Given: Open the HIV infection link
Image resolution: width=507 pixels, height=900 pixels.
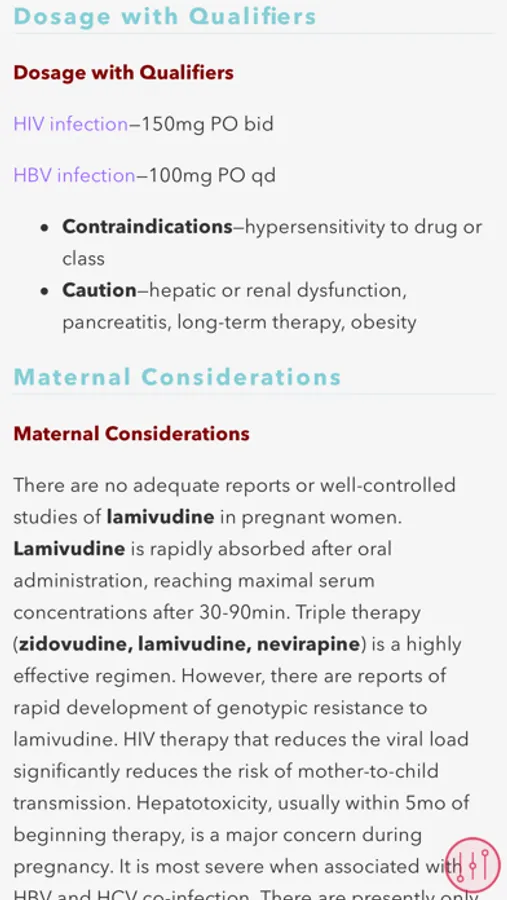Looking at the screenshot, I should click(x=71, y=124).
